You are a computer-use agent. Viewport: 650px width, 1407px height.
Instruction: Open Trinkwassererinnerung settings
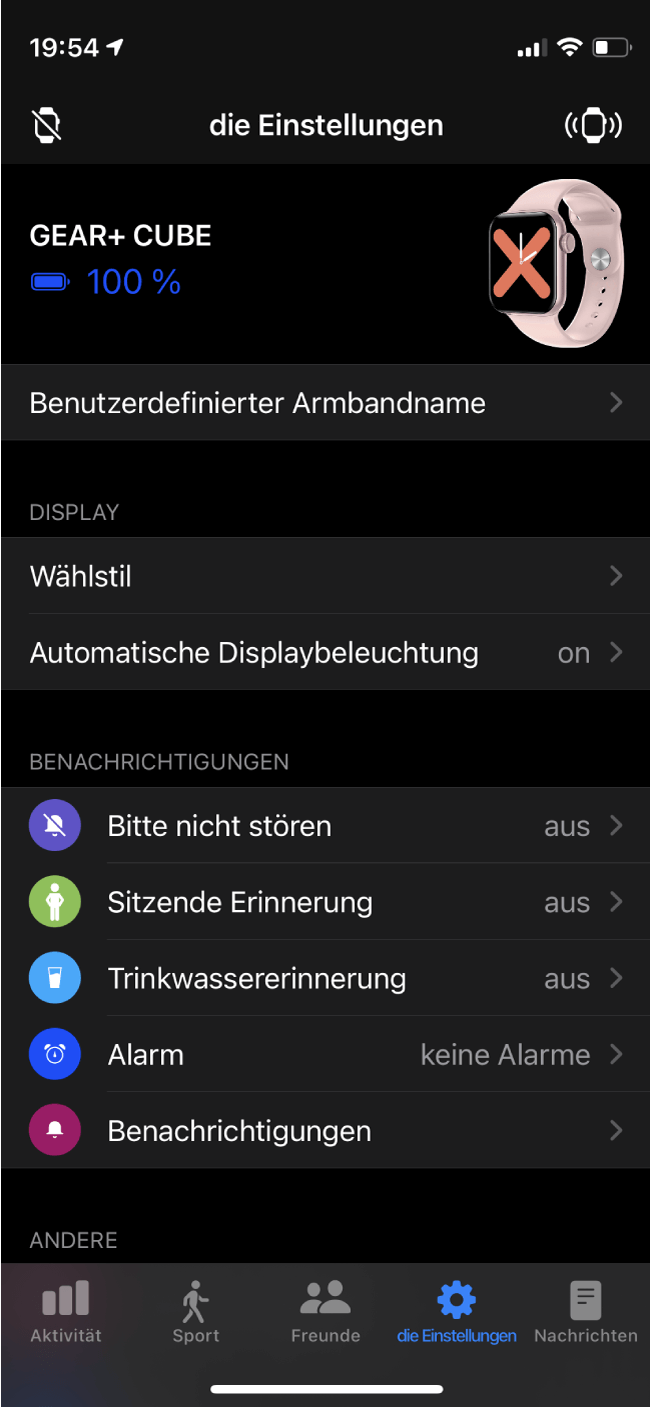click(x=325, y=978)
